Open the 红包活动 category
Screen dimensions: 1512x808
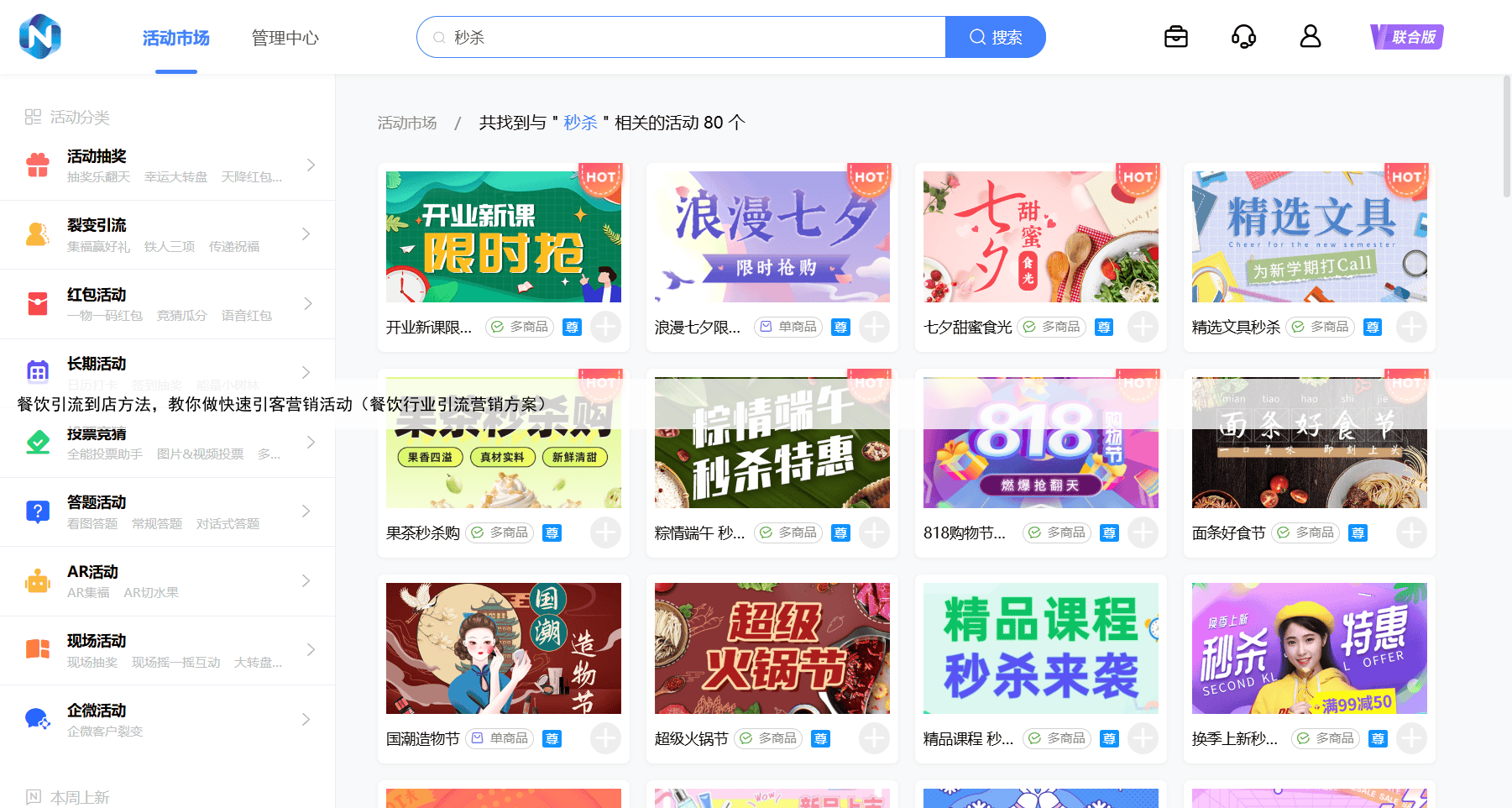coord(168,304)
